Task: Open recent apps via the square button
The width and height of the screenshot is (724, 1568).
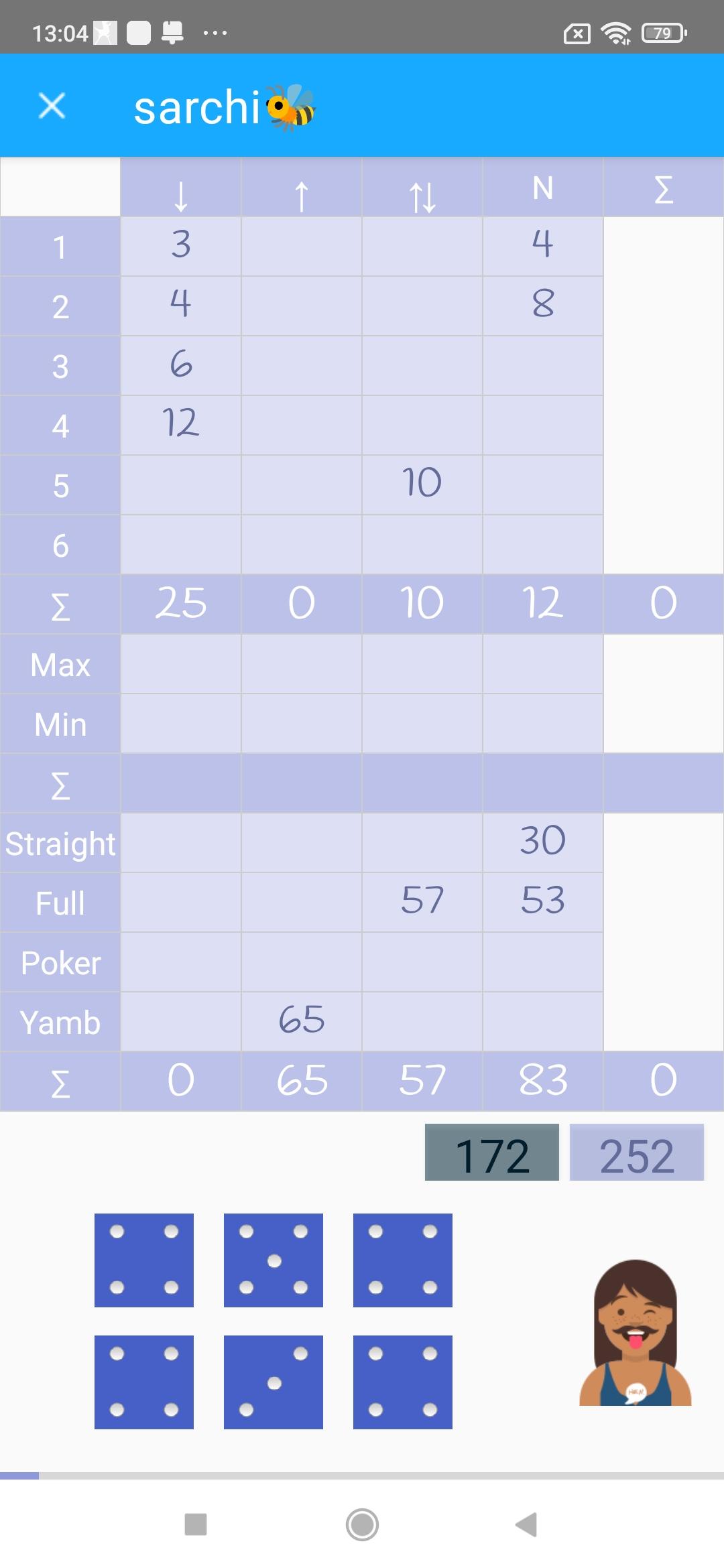Action: tap(196, 1524)
